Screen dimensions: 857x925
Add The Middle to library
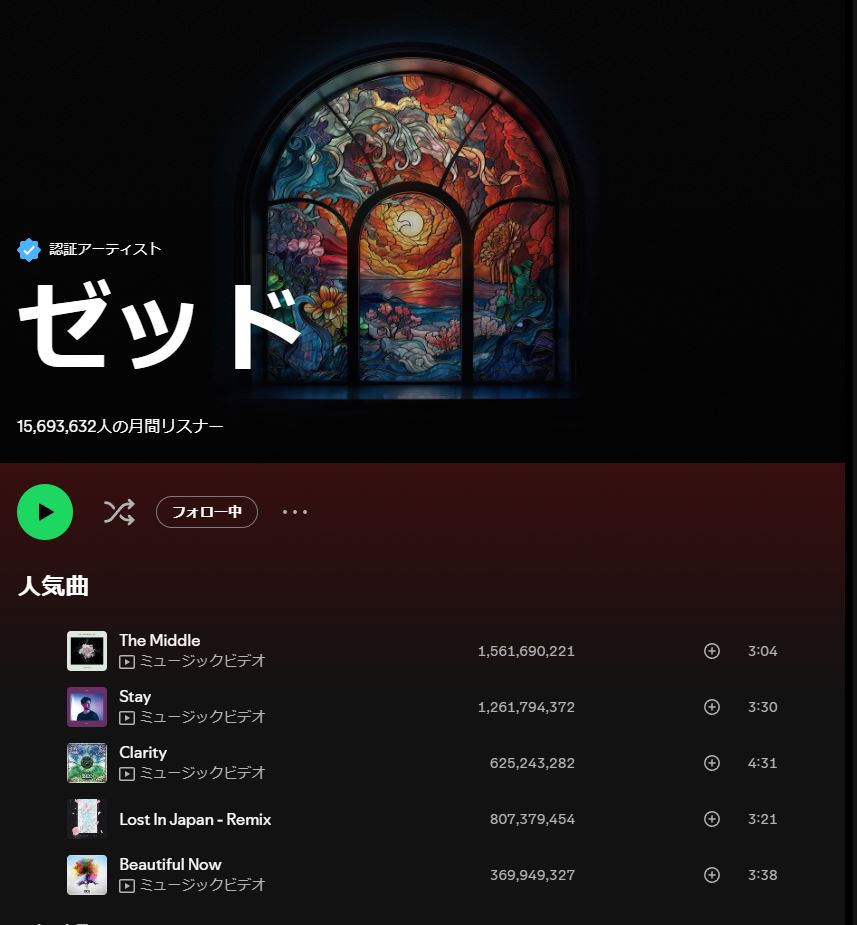coord(712,651)
